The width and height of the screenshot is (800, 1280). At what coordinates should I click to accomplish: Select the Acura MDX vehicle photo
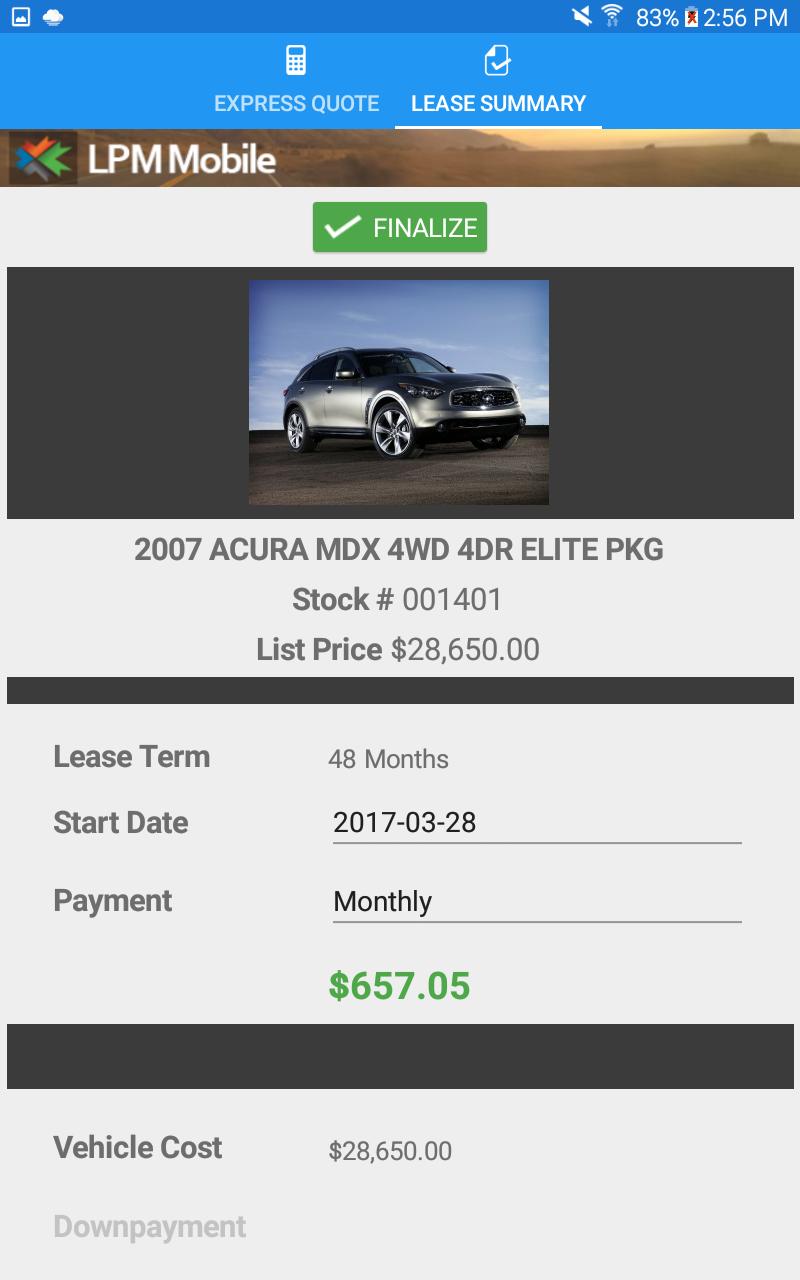click(400, 393)
